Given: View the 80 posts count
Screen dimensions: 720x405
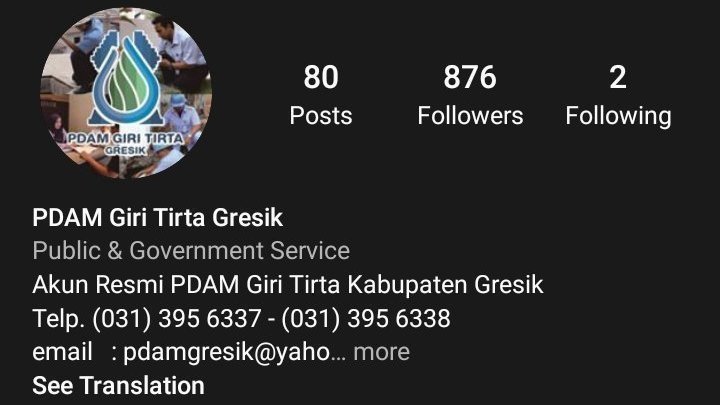Looking at the screenshot, I should [x=321, y=96].
